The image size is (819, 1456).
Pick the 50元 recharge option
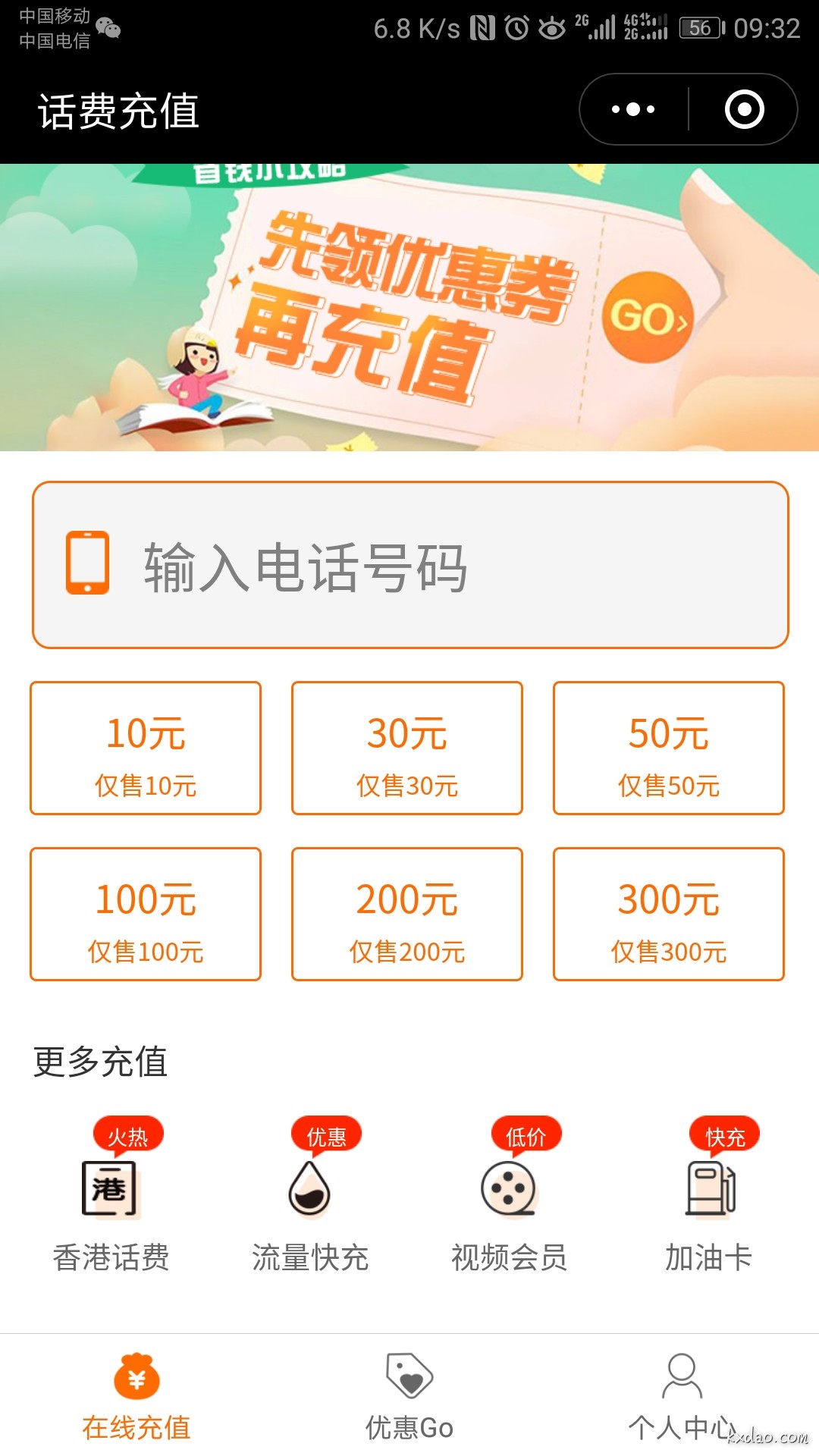point(668,748)
